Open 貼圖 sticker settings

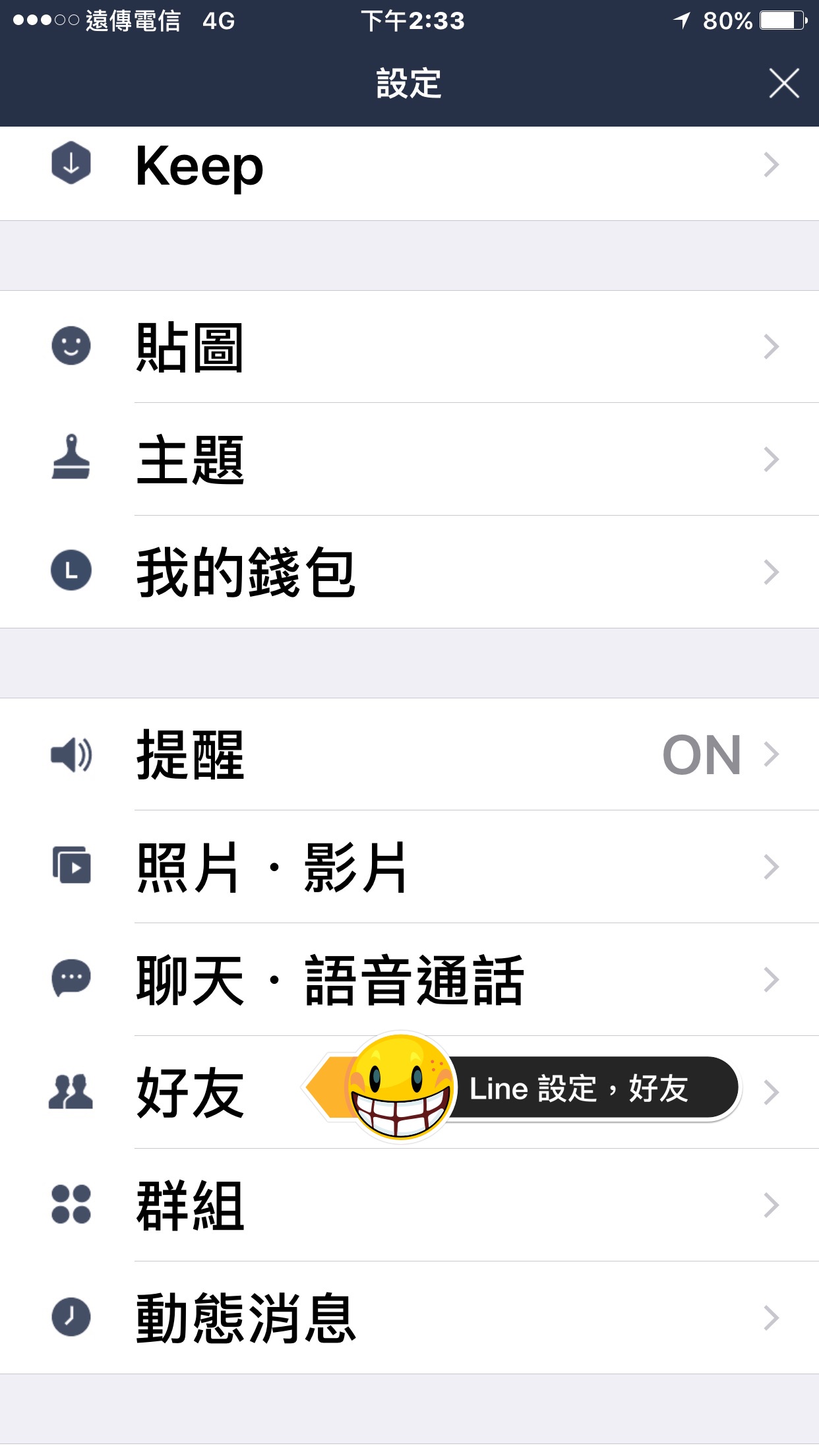409,347
